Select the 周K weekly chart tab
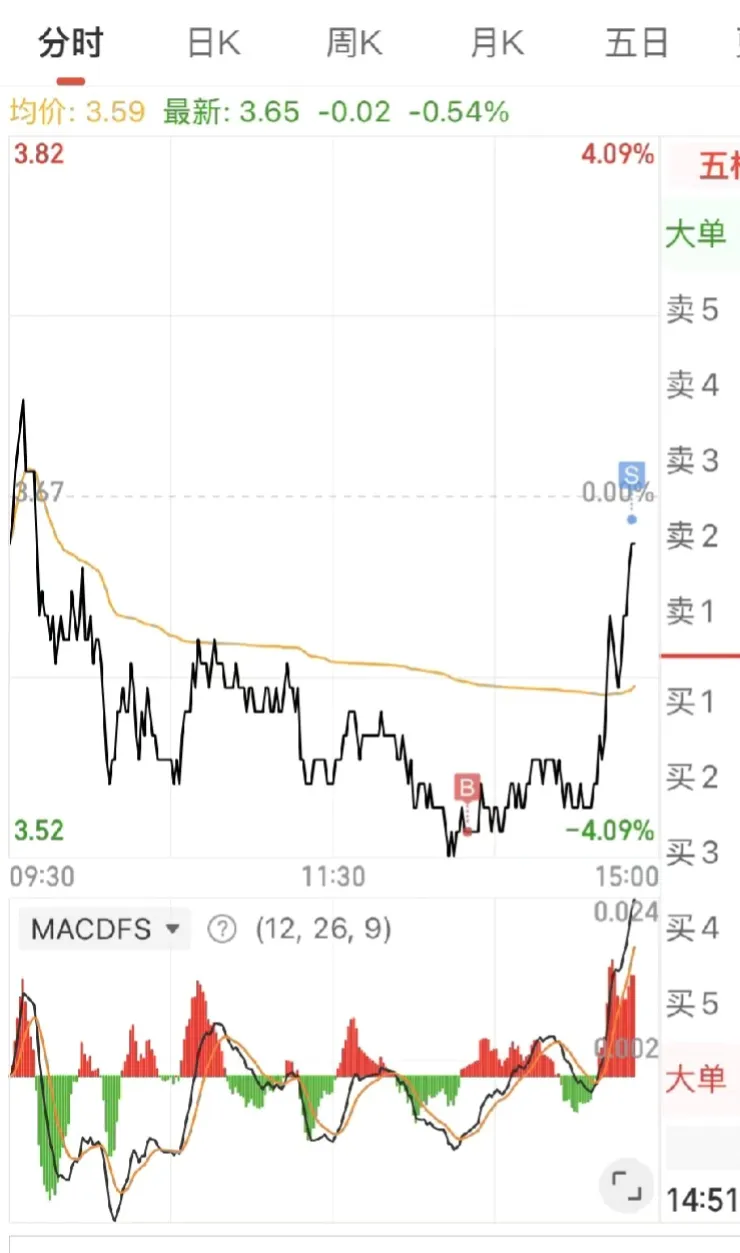The width and height of the screenshot is (740, 1253). click(x=355, y=44)
